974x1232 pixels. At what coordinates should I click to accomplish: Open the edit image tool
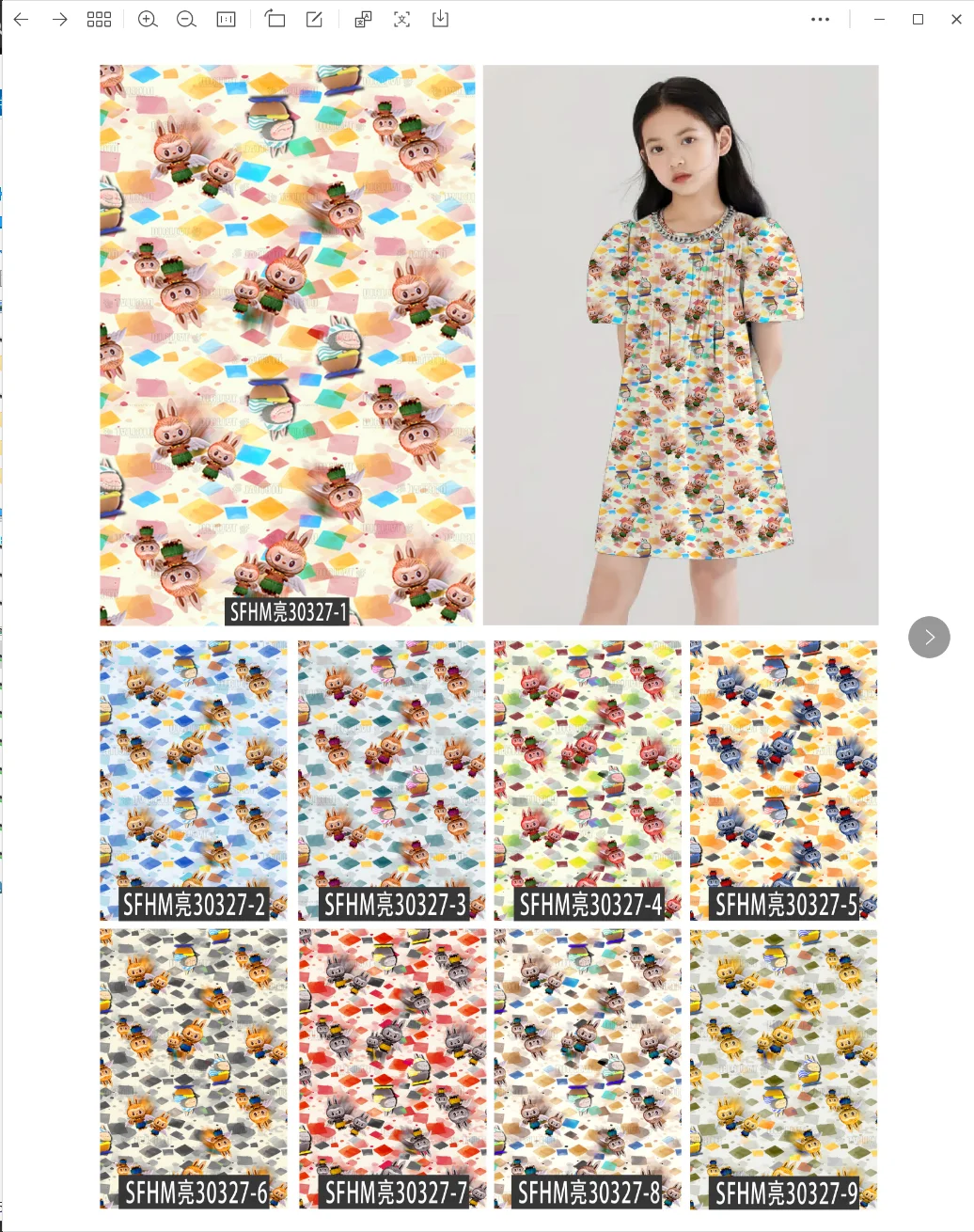pos(314,19)
